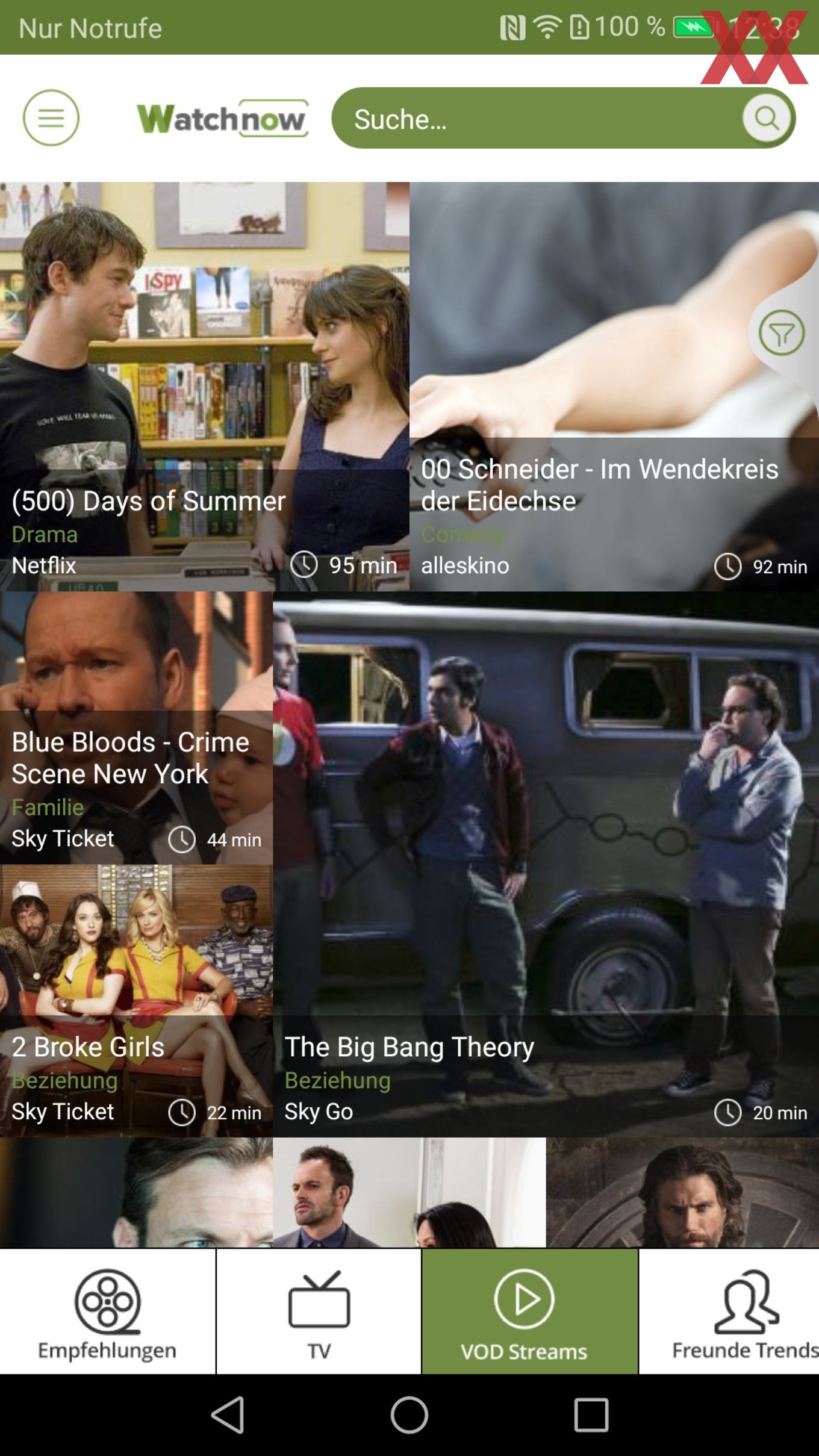Open 00 Schneider - Im Wendekreis der Eidechse
The height and width of the screenshot is (1456, 819).
click(614, 387)
